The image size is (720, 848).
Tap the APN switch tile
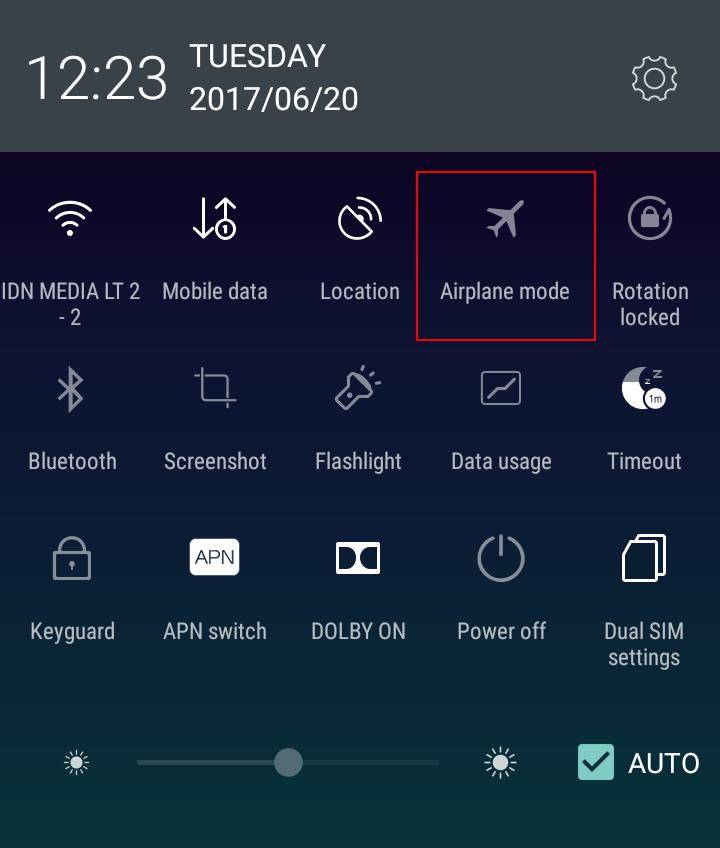point(215,560)
